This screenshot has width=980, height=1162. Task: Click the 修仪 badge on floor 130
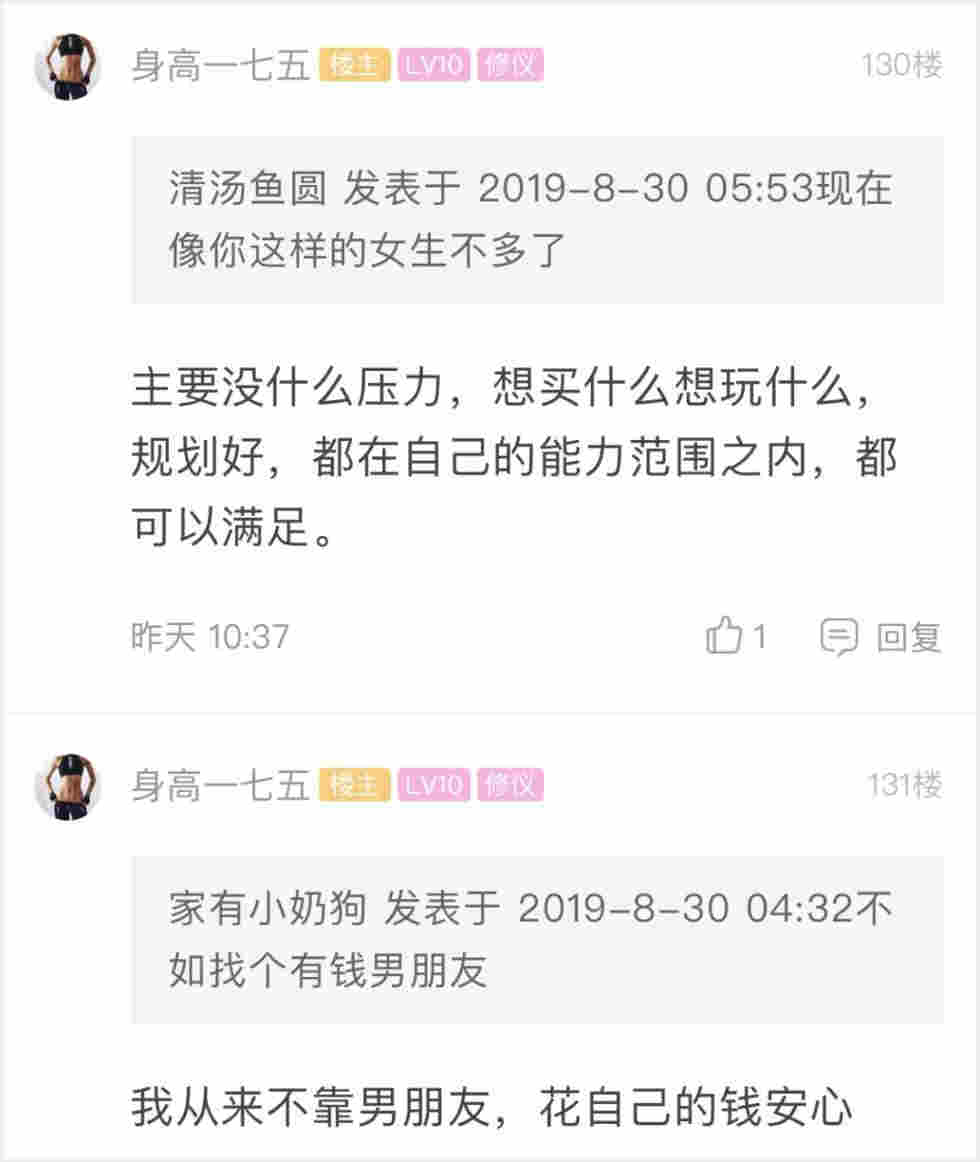[x=509, y=64]
